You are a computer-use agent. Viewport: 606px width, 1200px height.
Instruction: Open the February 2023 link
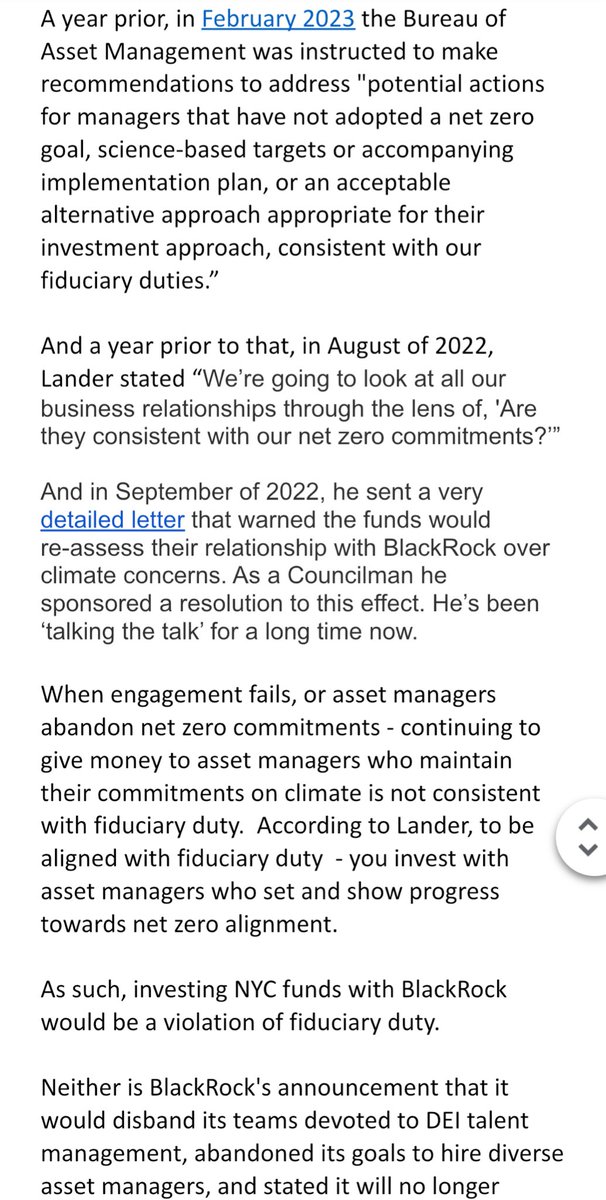pos(278,18)
